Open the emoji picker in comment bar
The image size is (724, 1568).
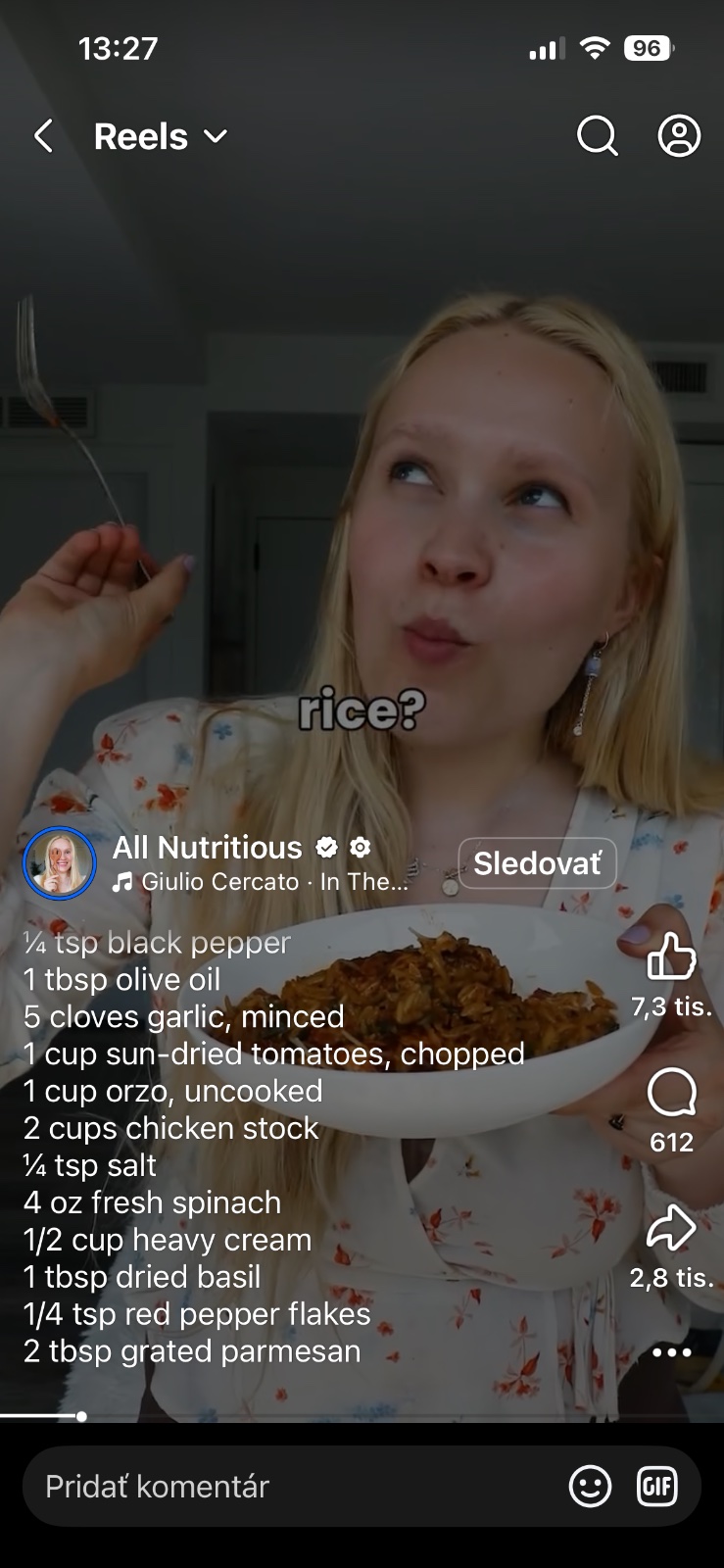click(x=590, y=1487)
